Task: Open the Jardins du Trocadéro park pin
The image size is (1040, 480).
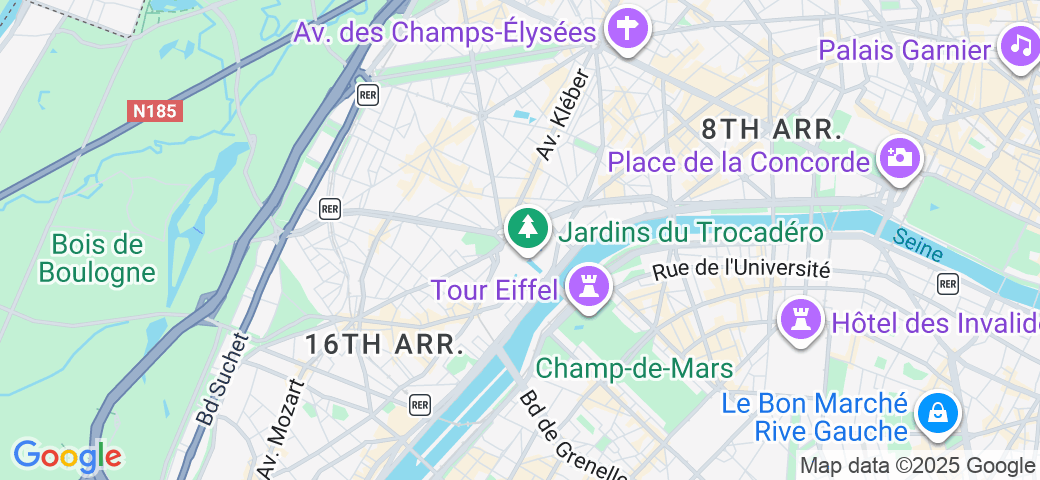Action: pyautogui.click(x=526, y=228)
